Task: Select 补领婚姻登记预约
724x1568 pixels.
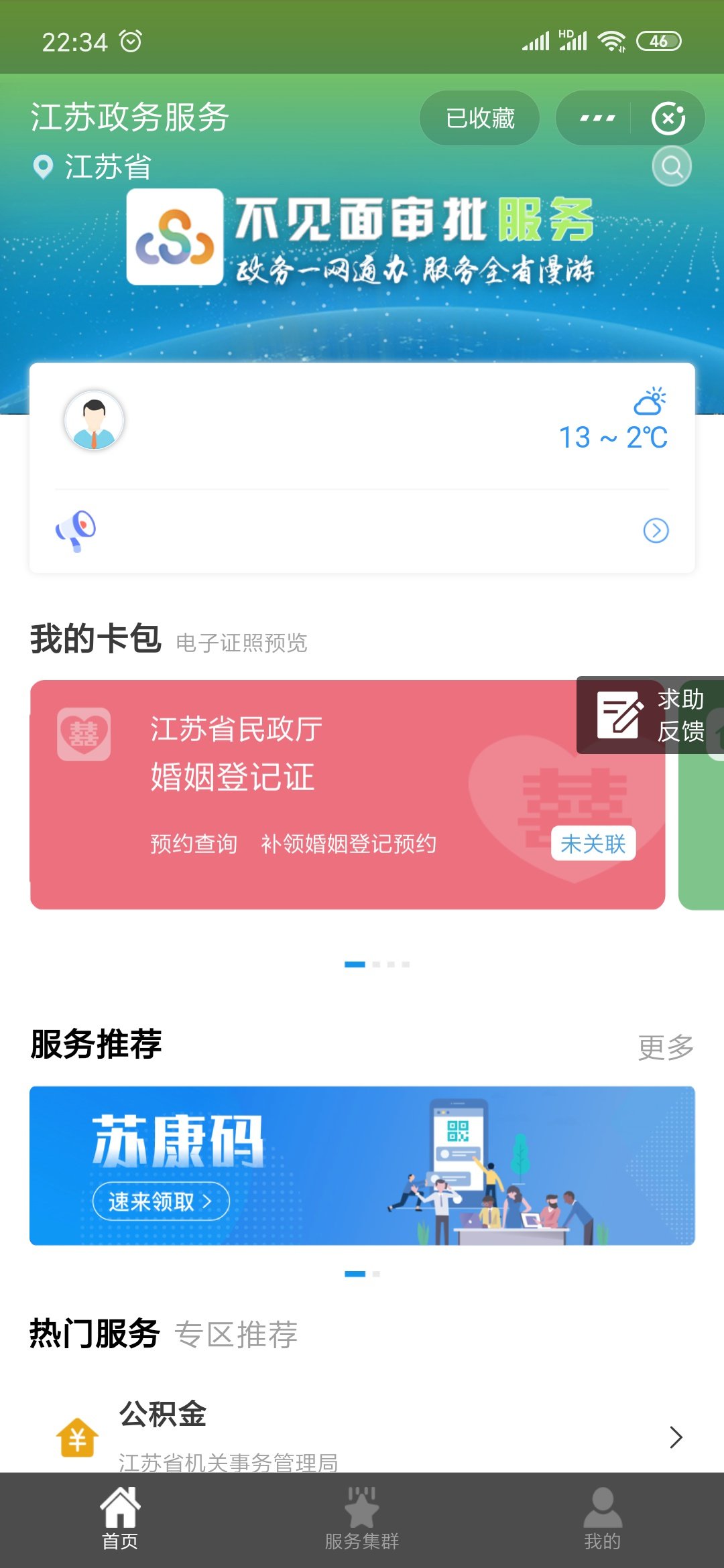Action: (x=349, y=844)
